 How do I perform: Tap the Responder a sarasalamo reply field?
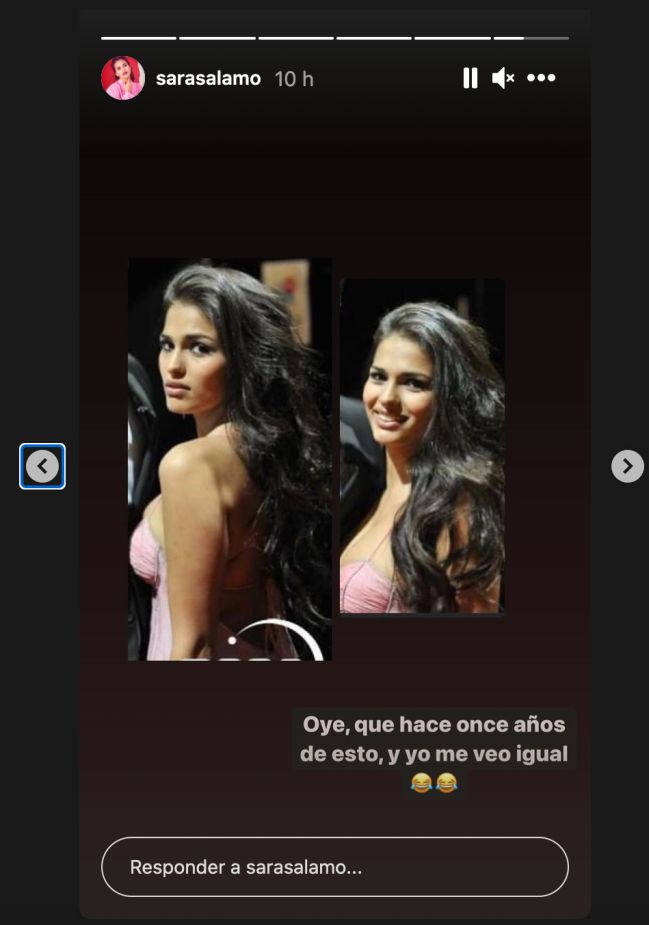coord(334,867)
